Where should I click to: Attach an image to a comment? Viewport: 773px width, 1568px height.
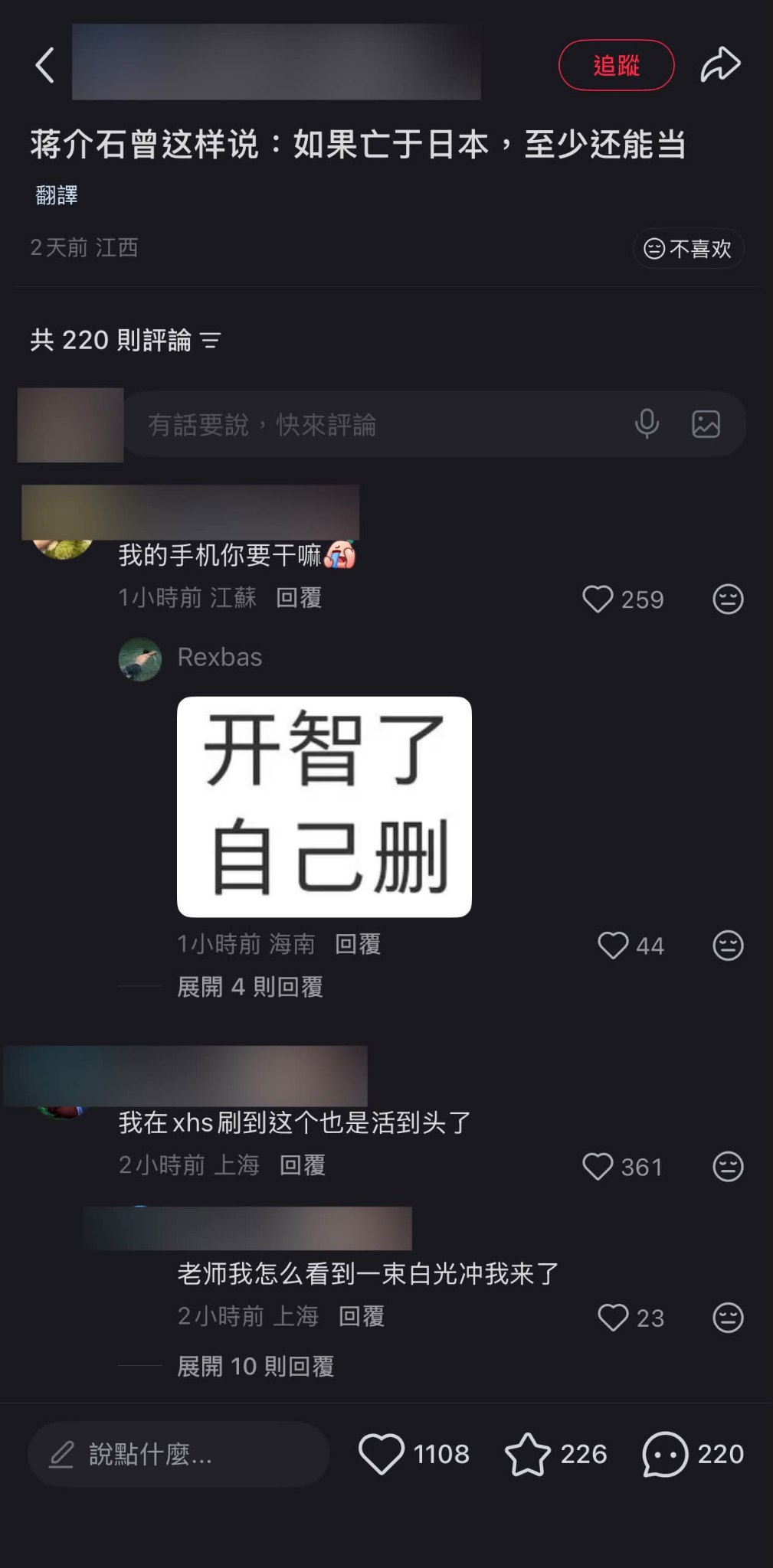coord(706,423)
